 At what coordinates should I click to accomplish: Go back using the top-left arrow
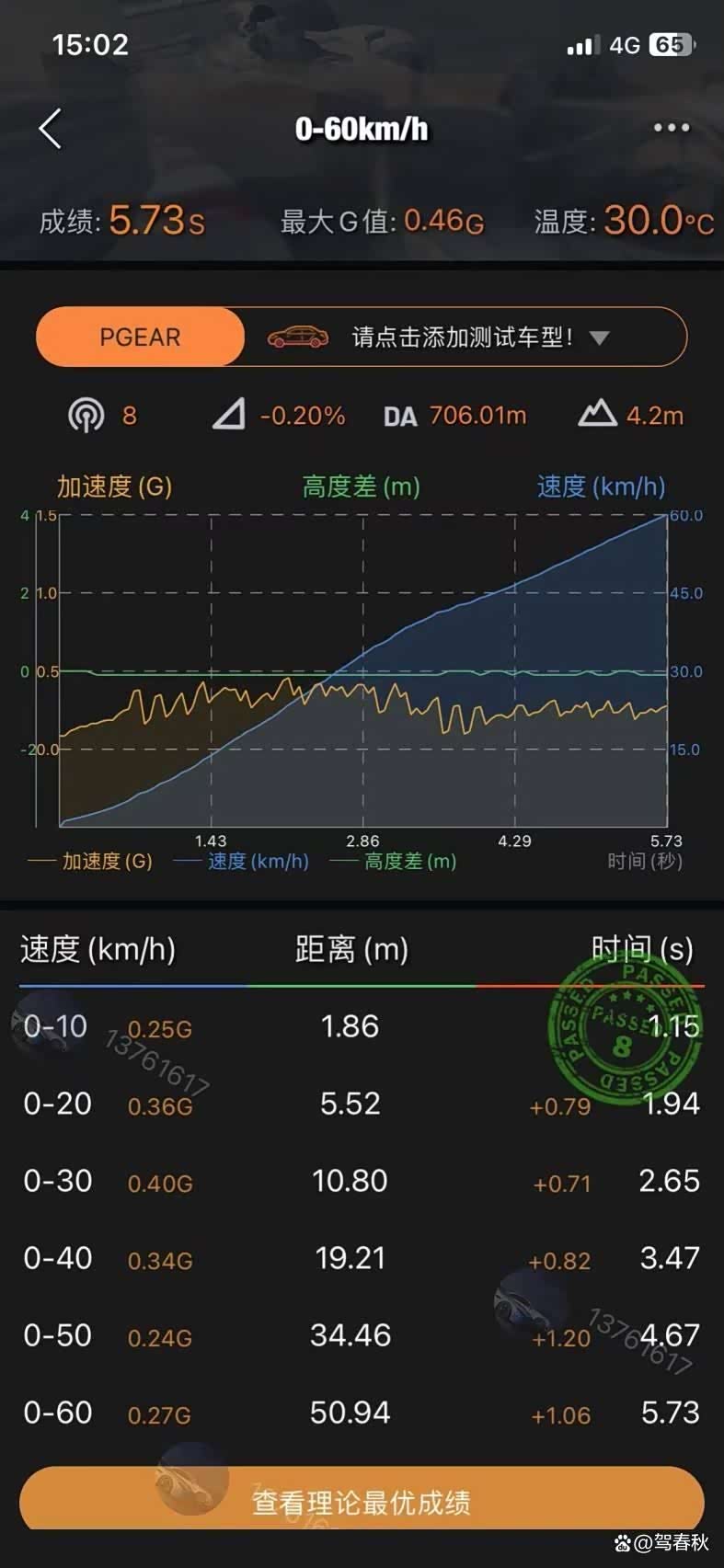pos(51,129)
